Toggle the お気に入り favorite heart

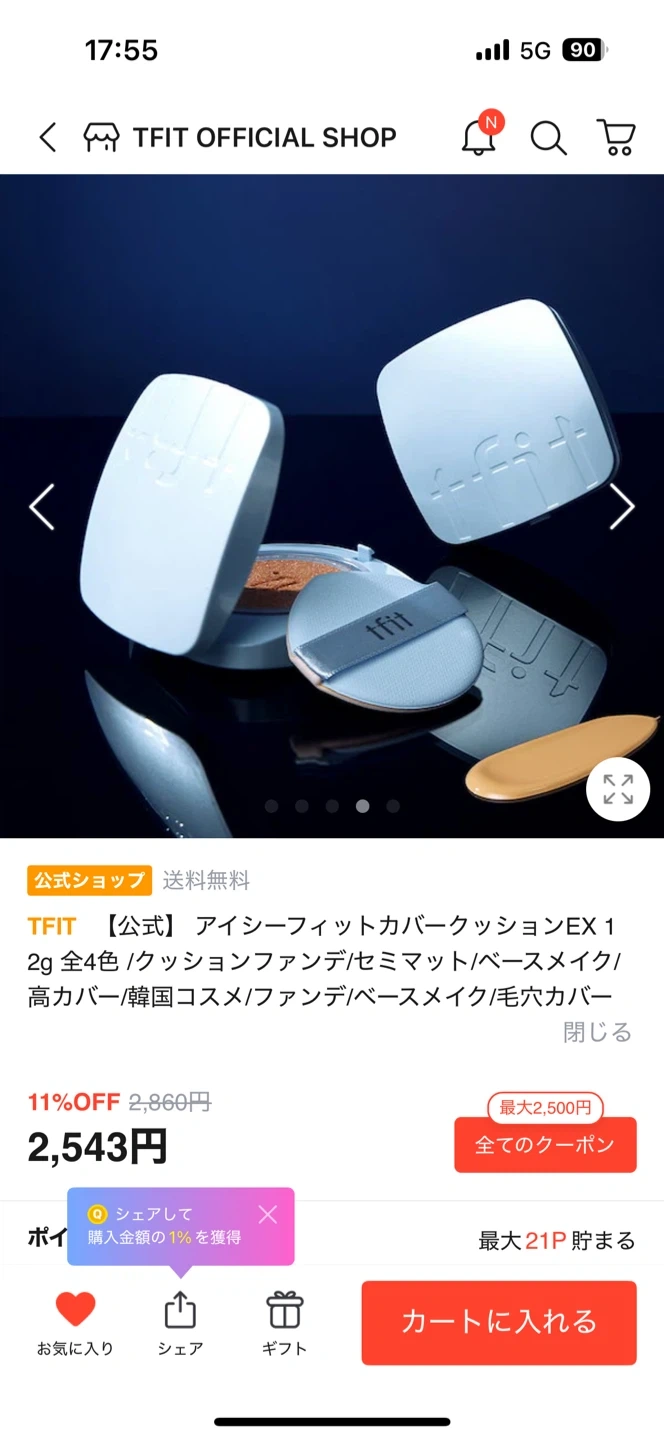click(75, 1320)
